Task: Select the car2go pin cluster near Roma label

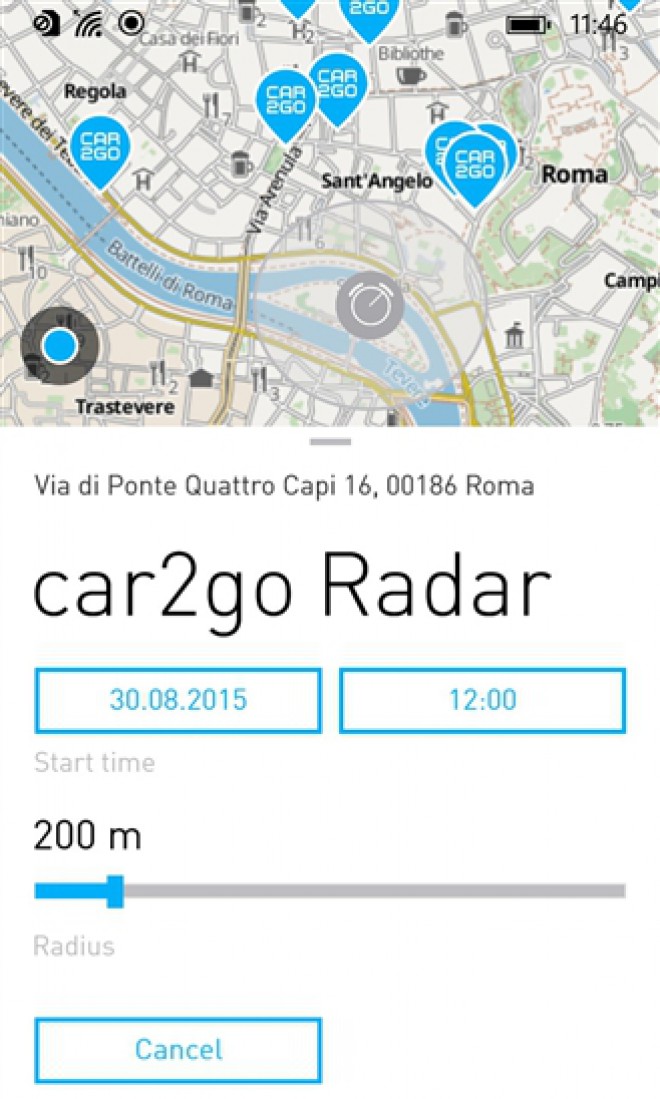Action: click(x=471, y=163)
